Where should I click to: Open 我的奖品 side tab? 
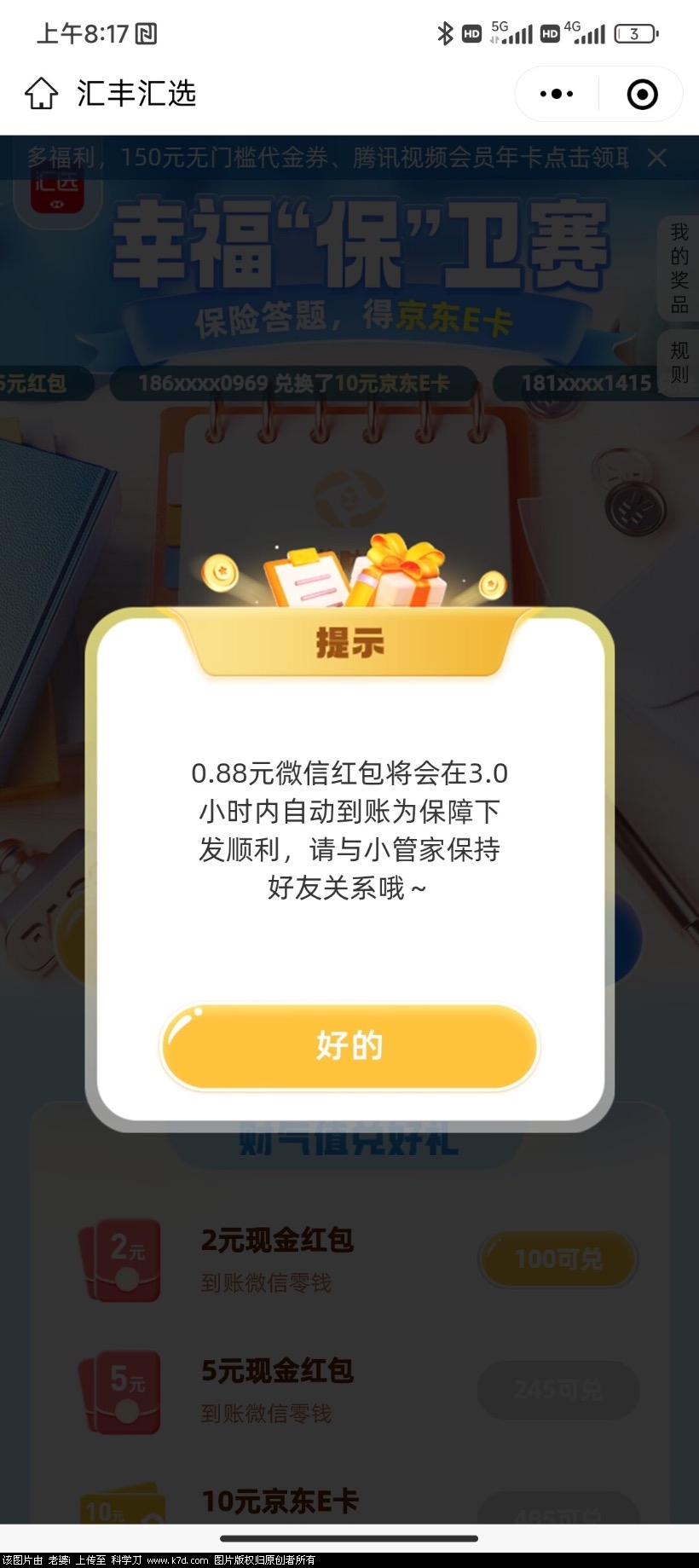pos(679,268)
